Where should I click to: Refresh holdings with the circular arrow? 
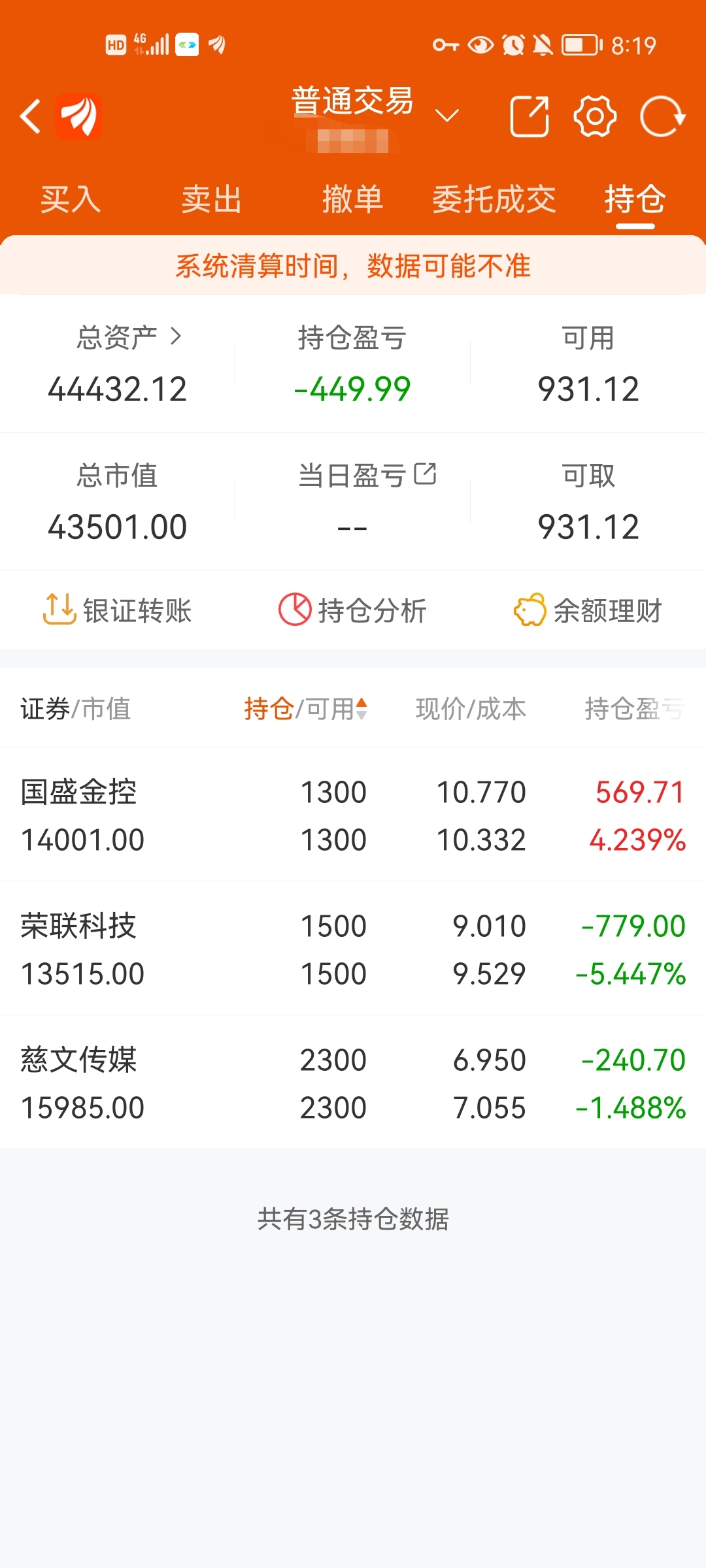[x=662, y=116]
